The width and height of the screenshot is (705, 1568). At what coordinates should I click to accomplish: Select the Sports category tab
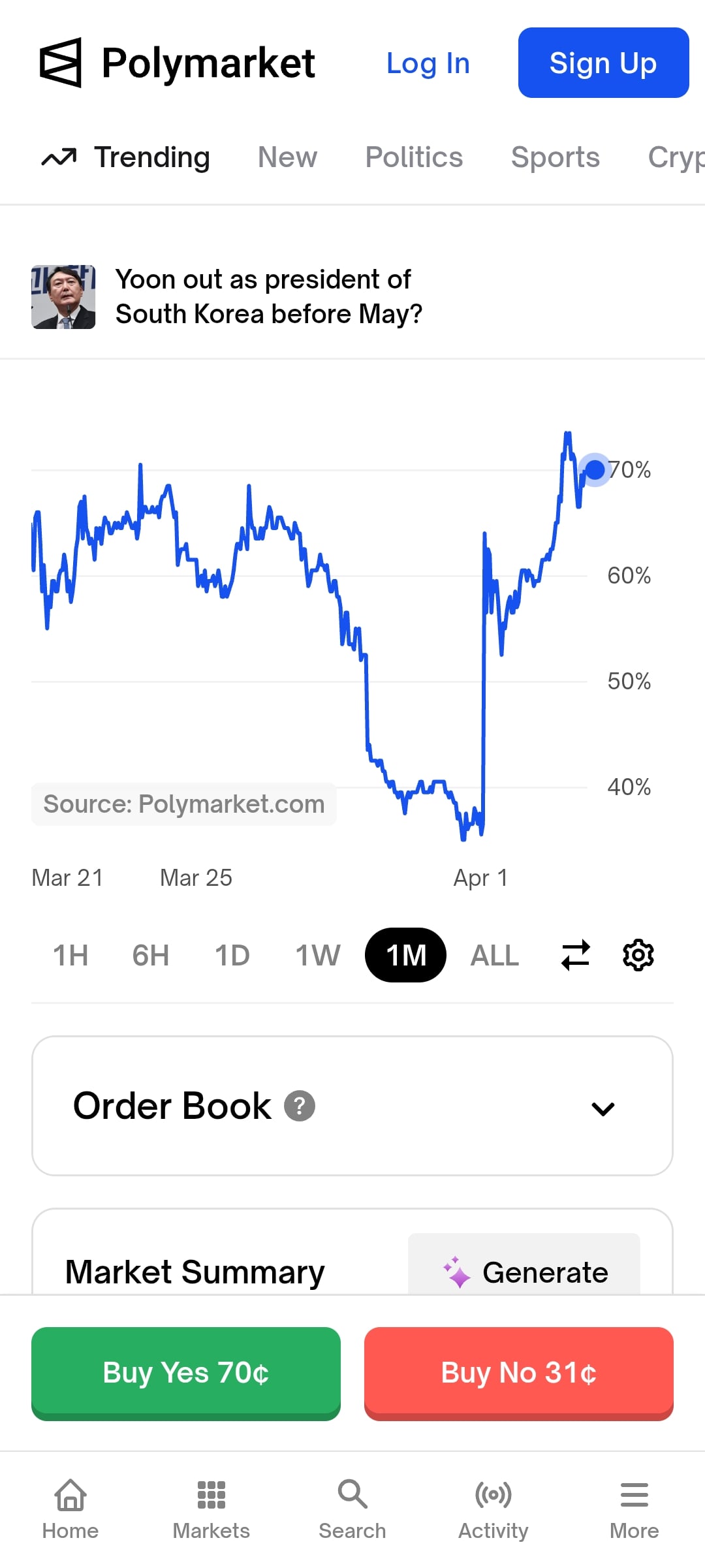tap(555, 157)
